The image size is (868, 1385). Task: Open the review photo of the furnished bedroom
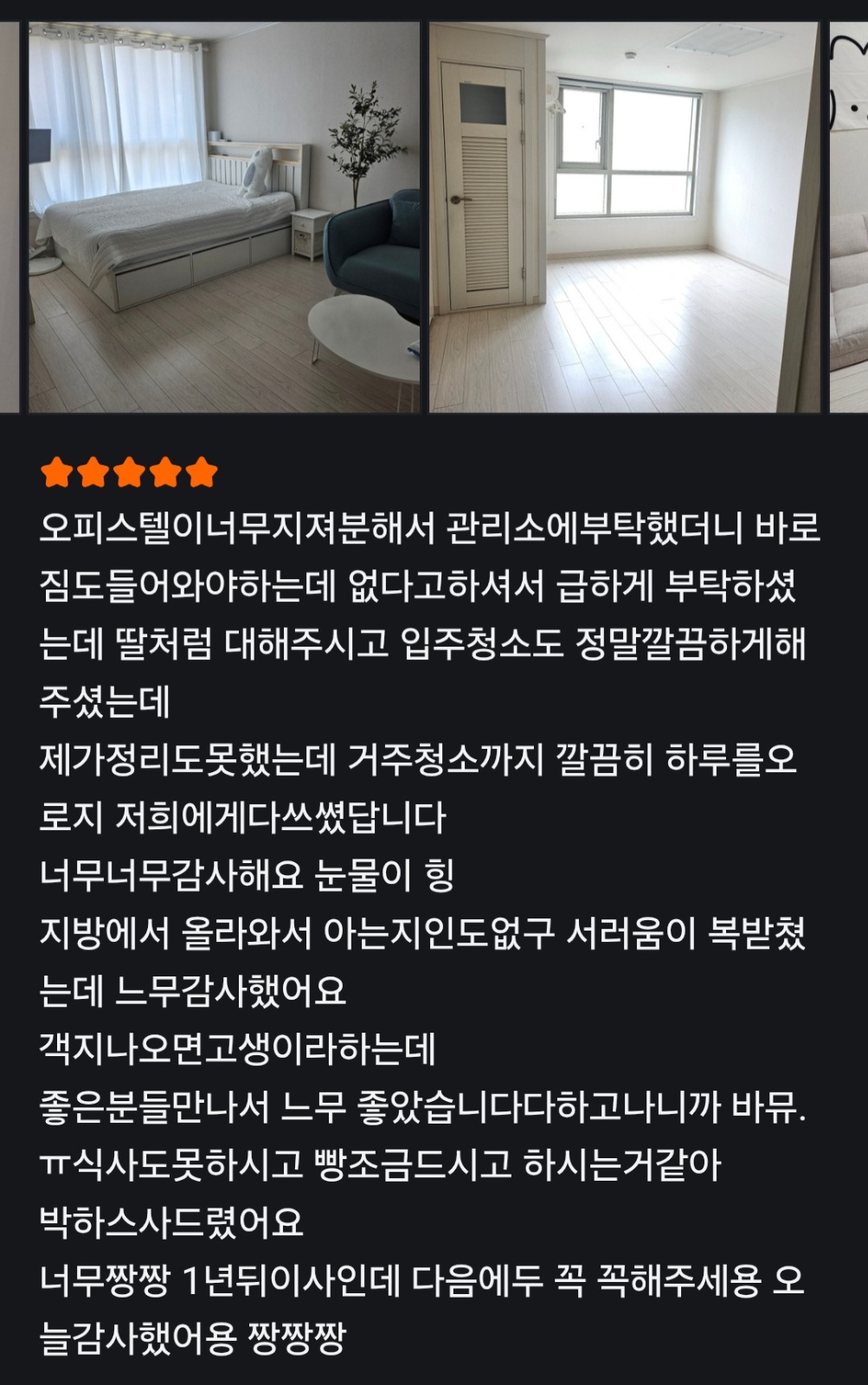[x=224, y=217]
